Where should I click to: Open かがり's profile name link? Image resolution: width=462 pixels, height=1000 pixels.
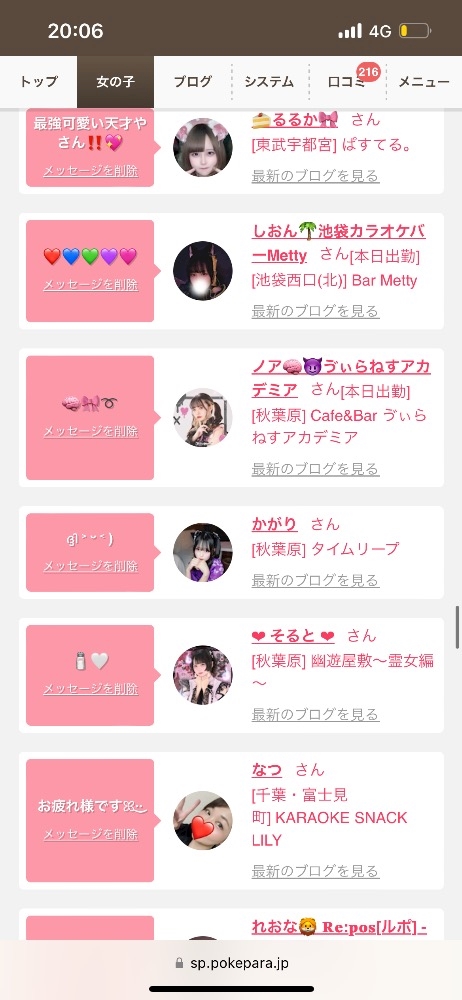(274, 524)
